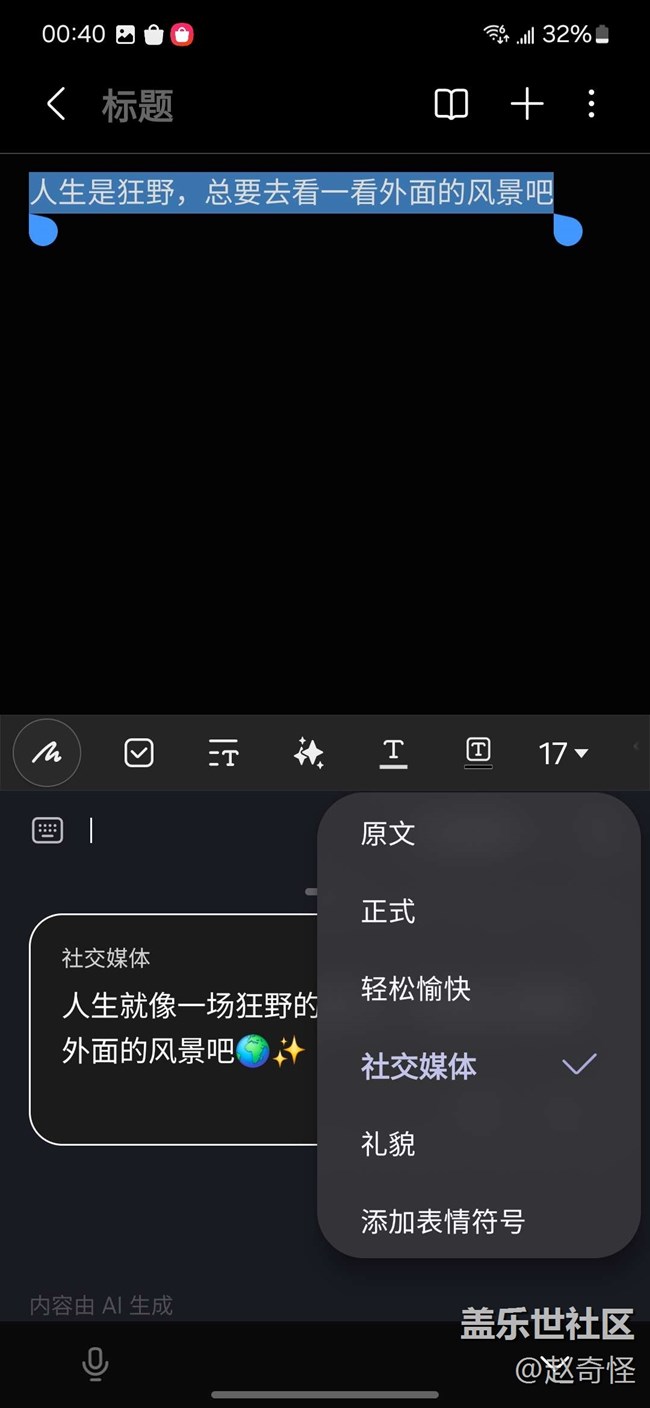
Task: Tap the text background color tool
Action: (478, 753)
